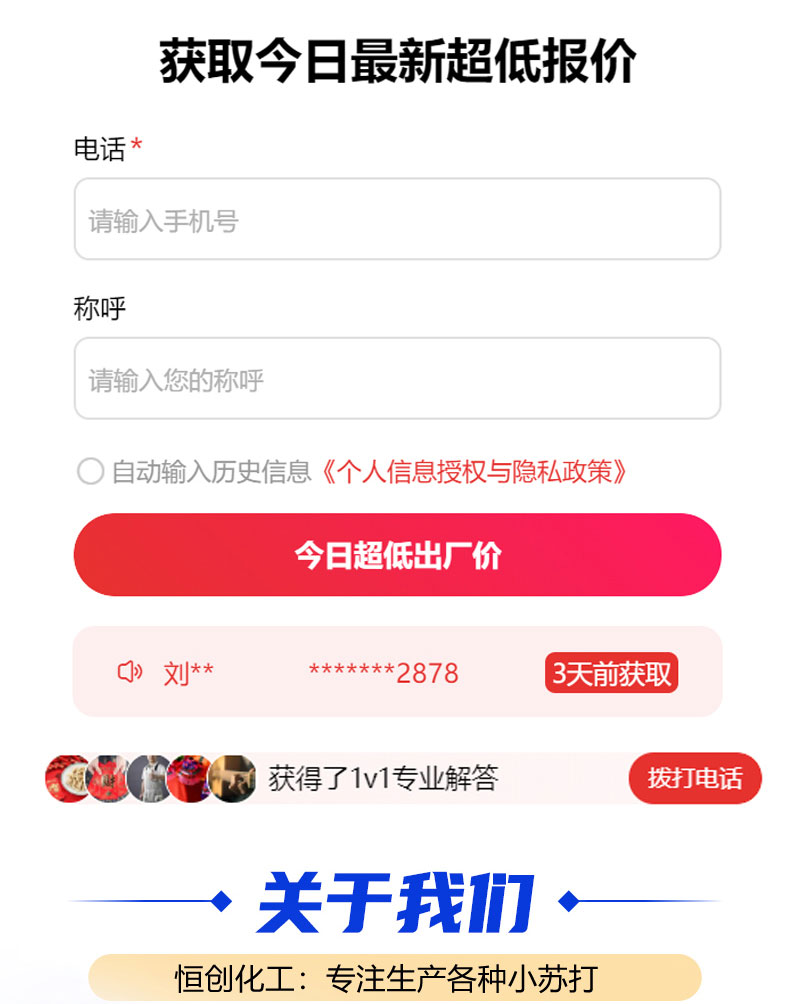
Task: Tap the phone number input field
Action: coord(397,220)
